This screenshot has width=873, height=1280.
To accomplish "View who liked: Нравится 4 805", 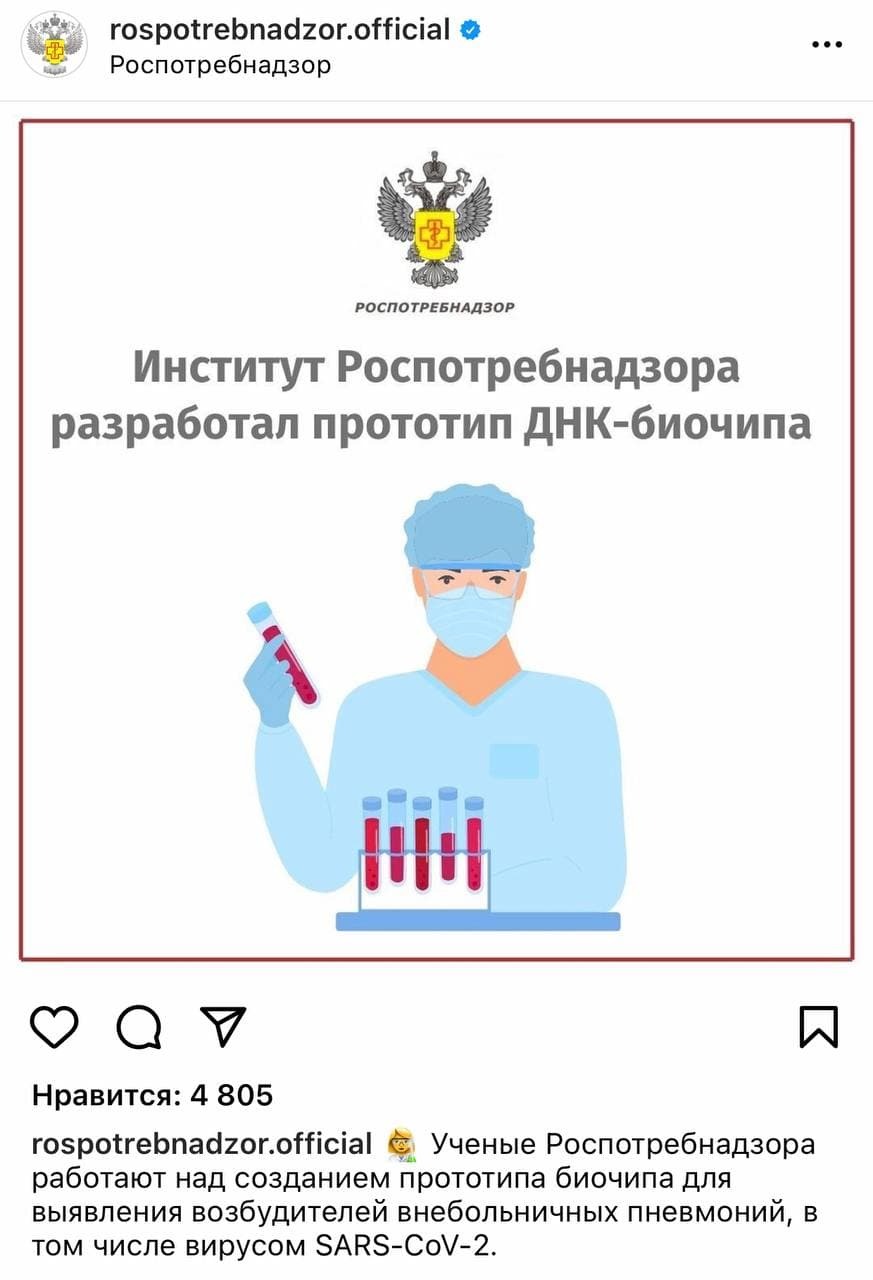I will [152, 1095].
